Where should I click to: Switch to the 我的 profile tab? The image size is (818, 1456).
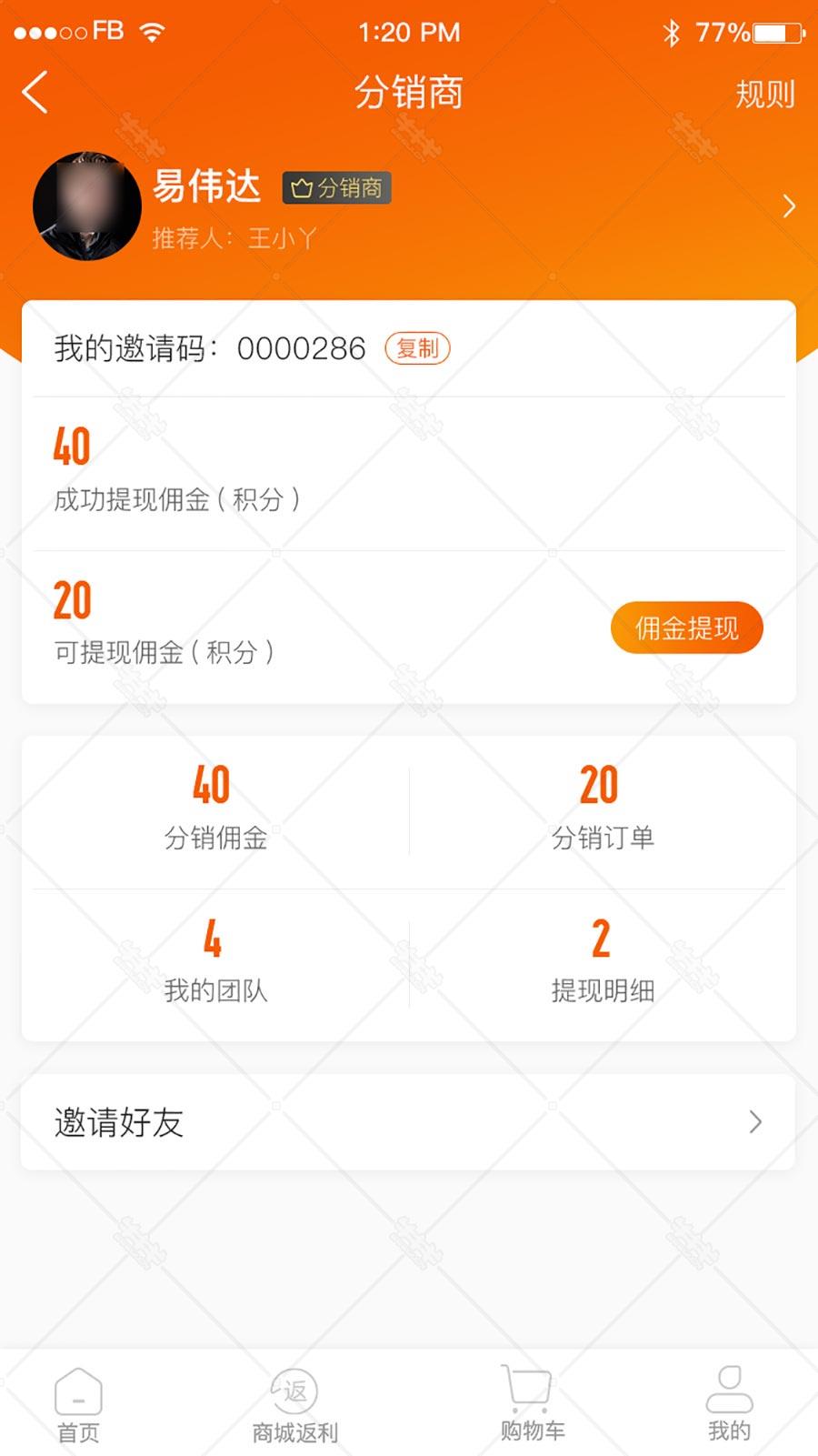click(x=729, y=1403)
